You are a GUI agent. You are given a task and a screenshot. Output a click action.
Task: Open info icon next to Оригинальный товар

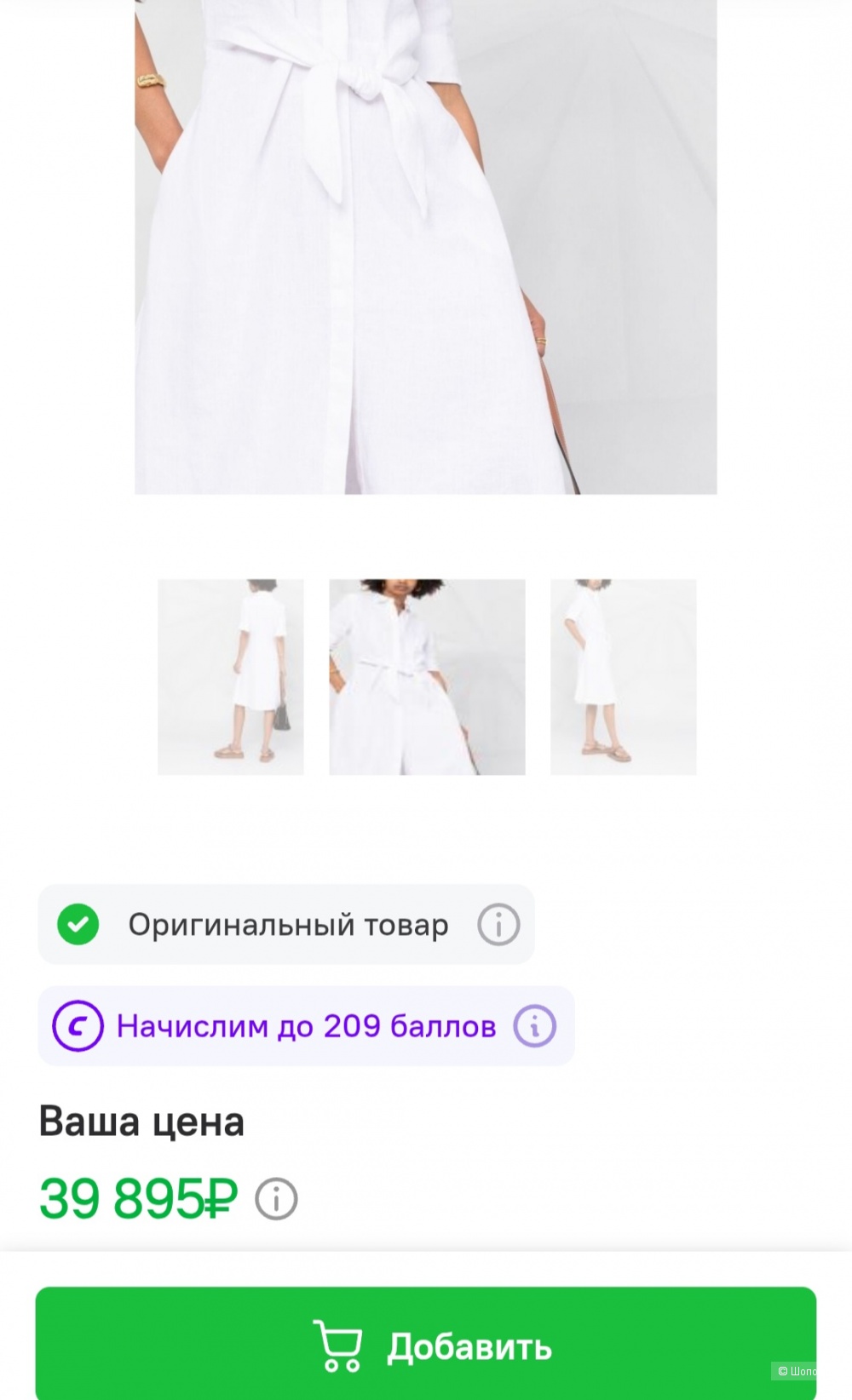[498, 925]
